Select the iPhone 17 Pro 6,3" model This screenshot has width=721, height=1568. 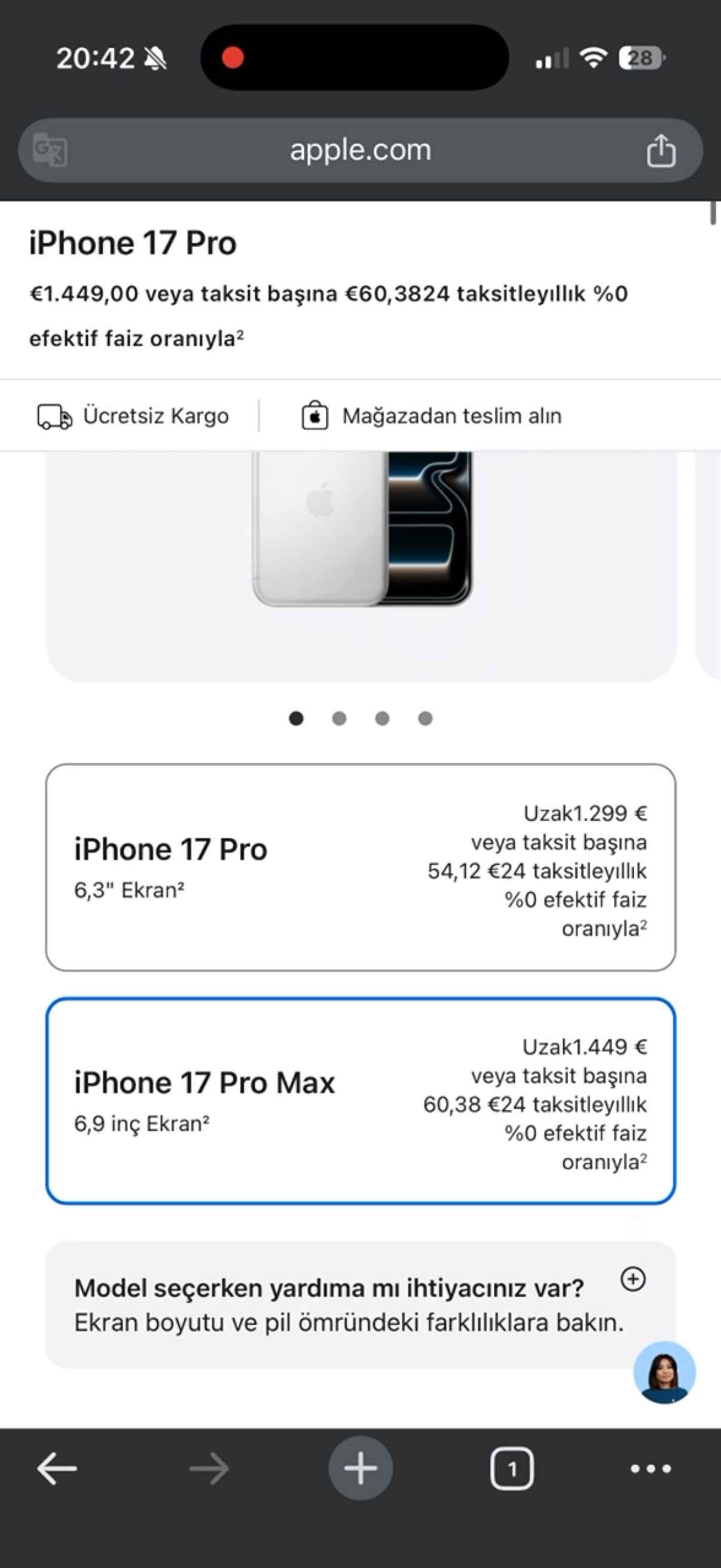click(360, 867)
